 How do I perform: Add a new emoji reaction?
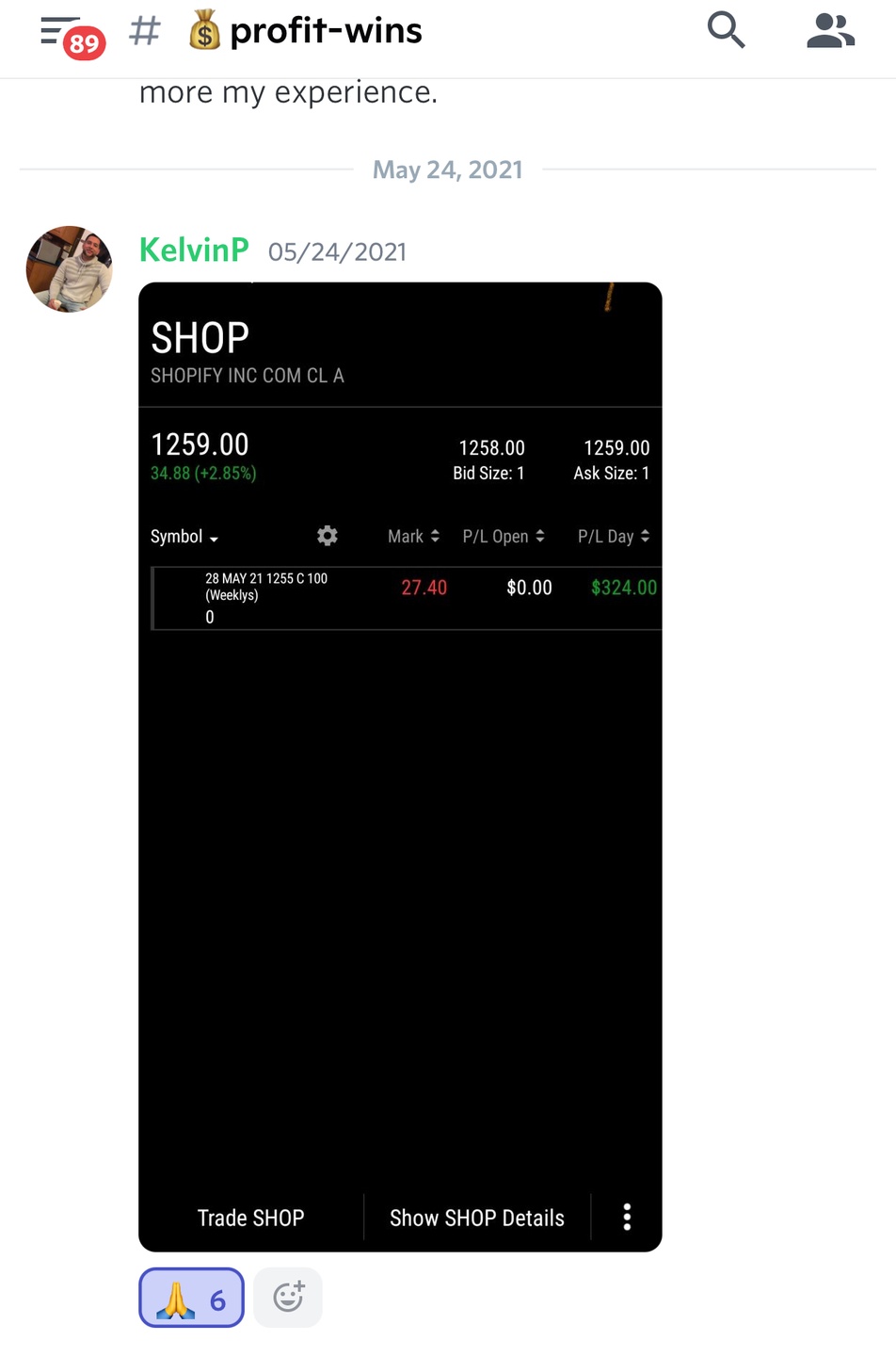point(288,1298)
